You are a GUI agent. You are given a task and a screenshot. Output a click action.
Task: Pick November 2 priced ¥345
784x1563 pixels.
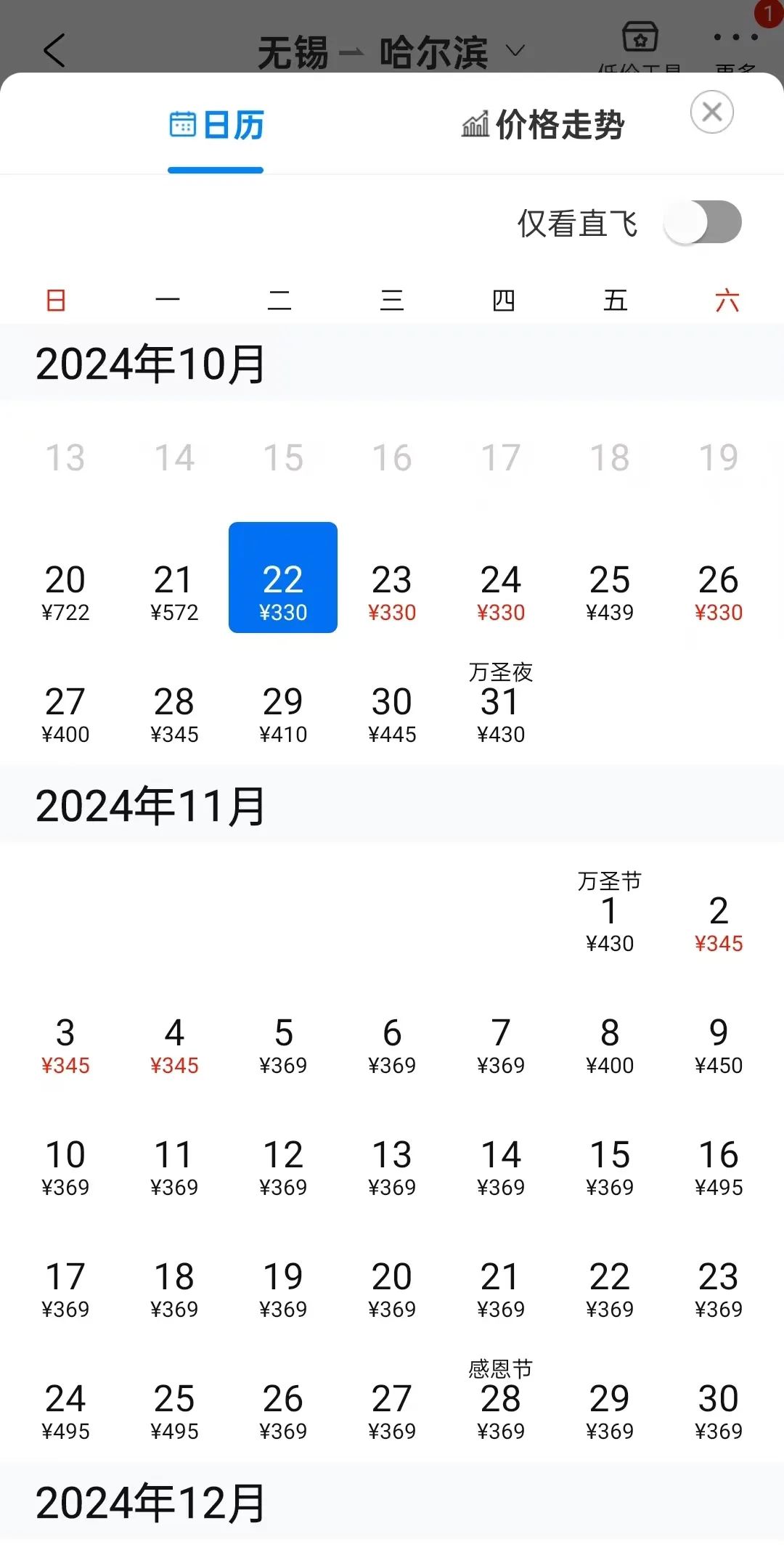pyautogui.click(x=719, y=923)
